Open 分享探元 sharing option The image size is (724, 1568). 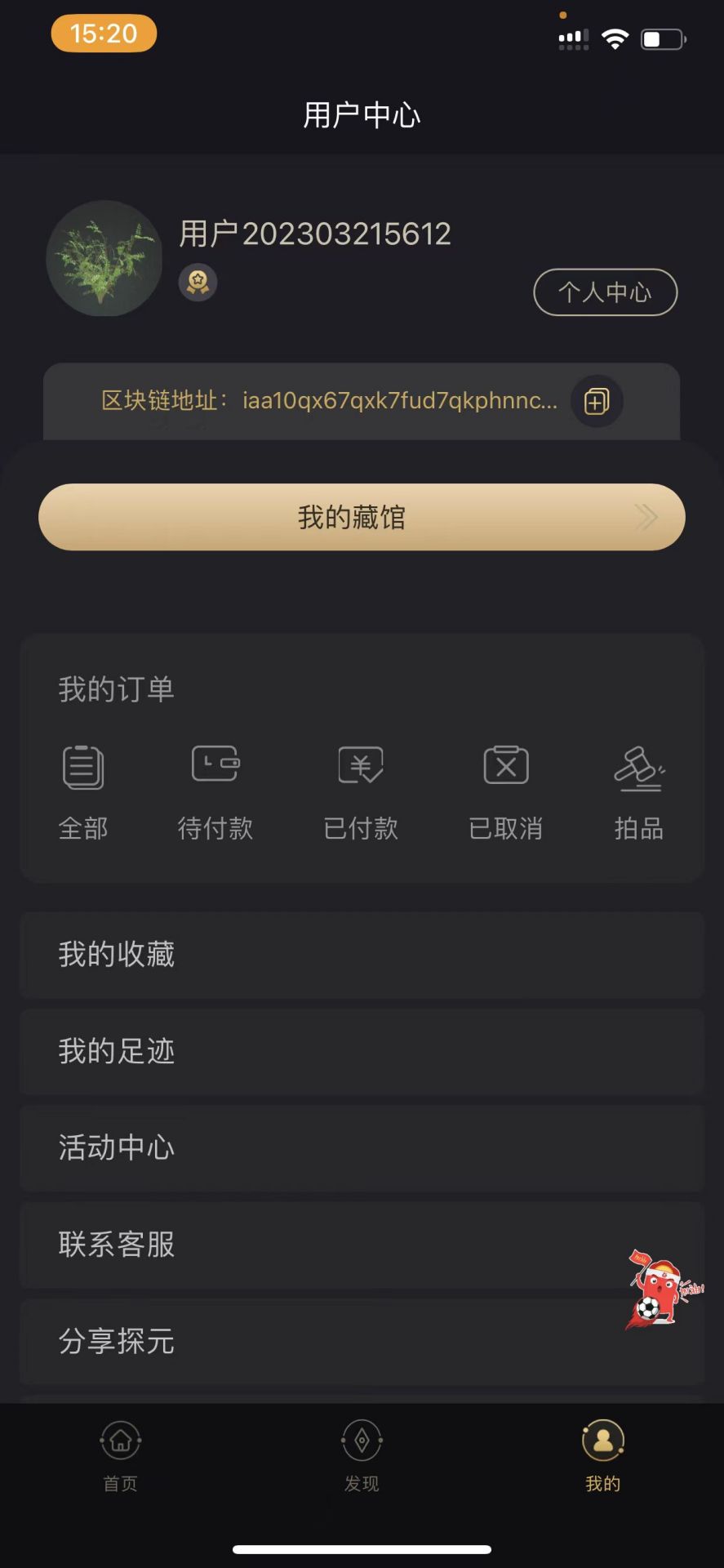(x=115, y=1342)
